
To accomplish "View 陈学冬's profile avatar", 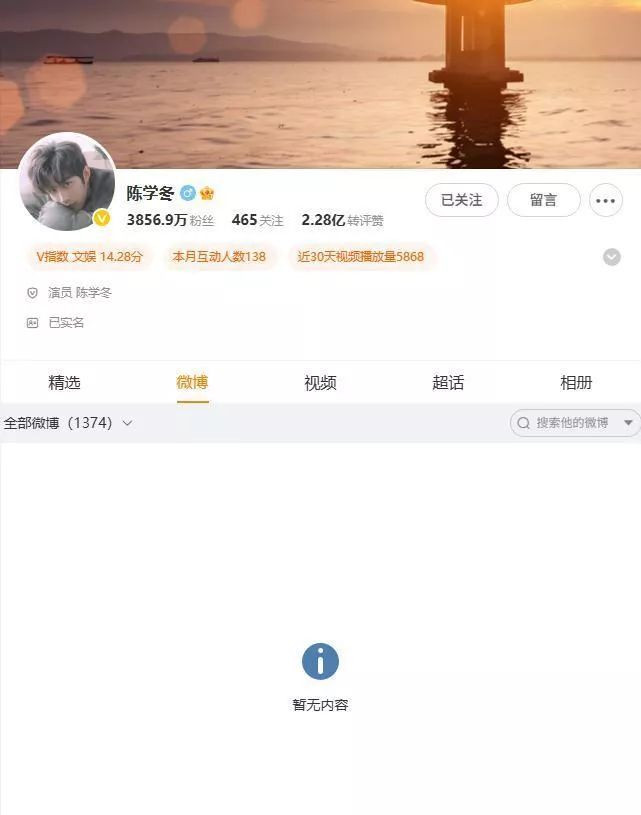I will [66, 182].
